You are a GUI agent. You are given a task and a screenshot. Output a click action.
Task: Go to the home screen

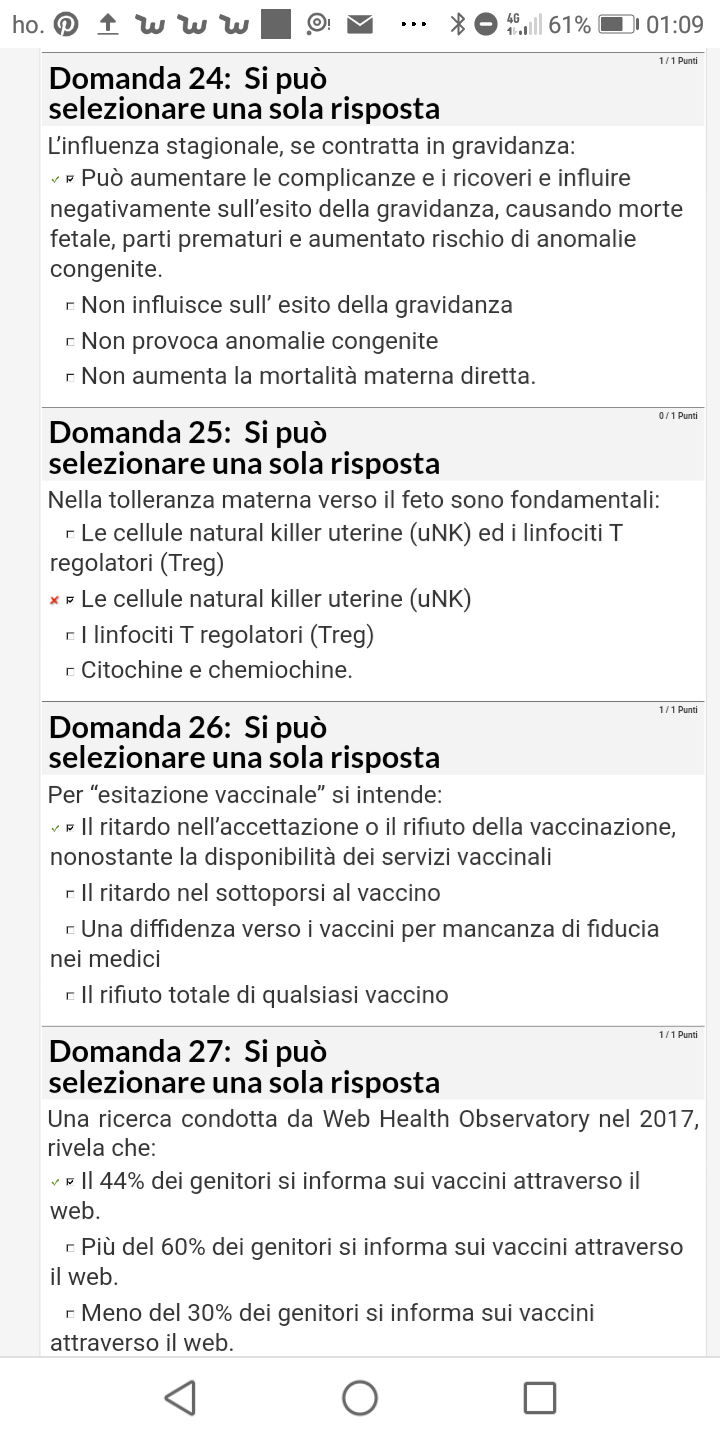tap(360, 1397)
